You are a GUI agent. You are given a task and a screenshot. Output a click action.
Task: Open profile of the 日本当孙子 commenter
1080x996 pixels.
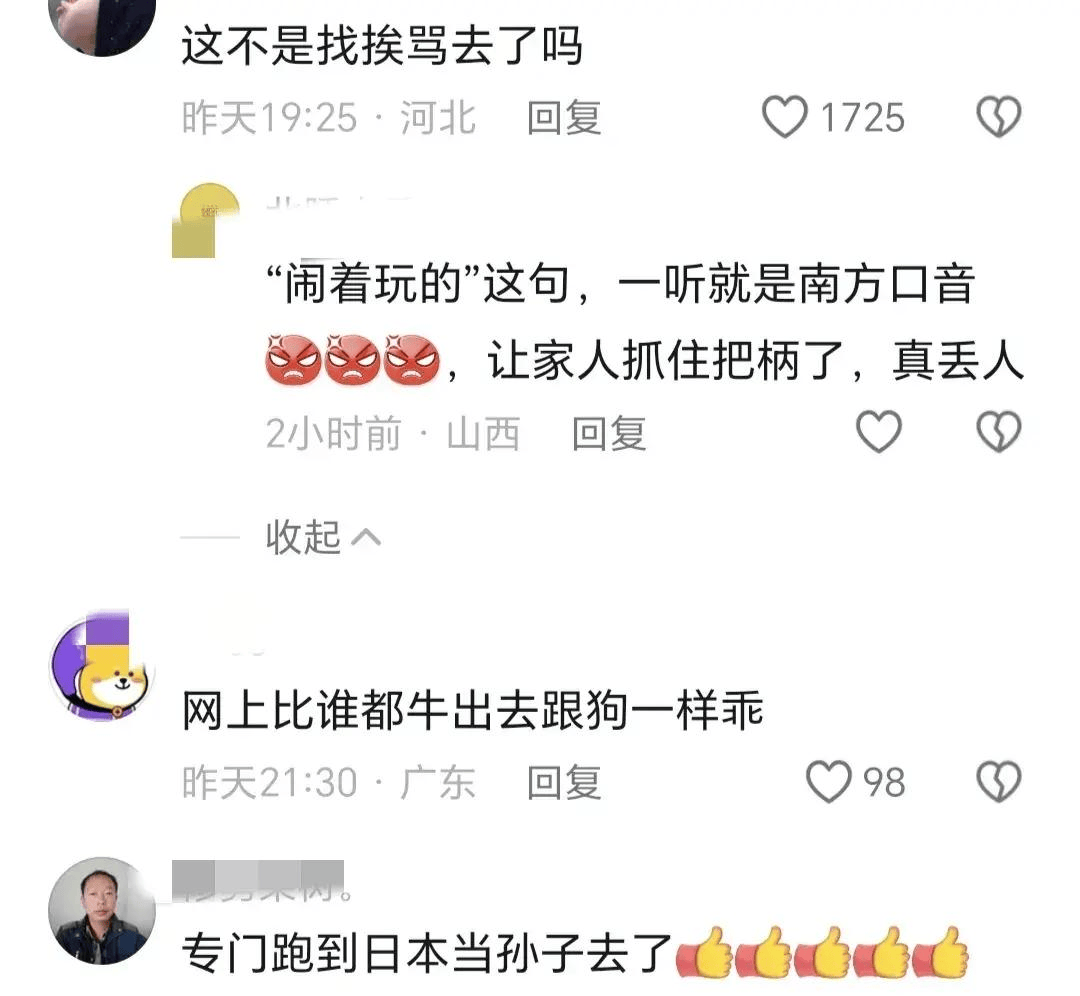click(102, 911)
